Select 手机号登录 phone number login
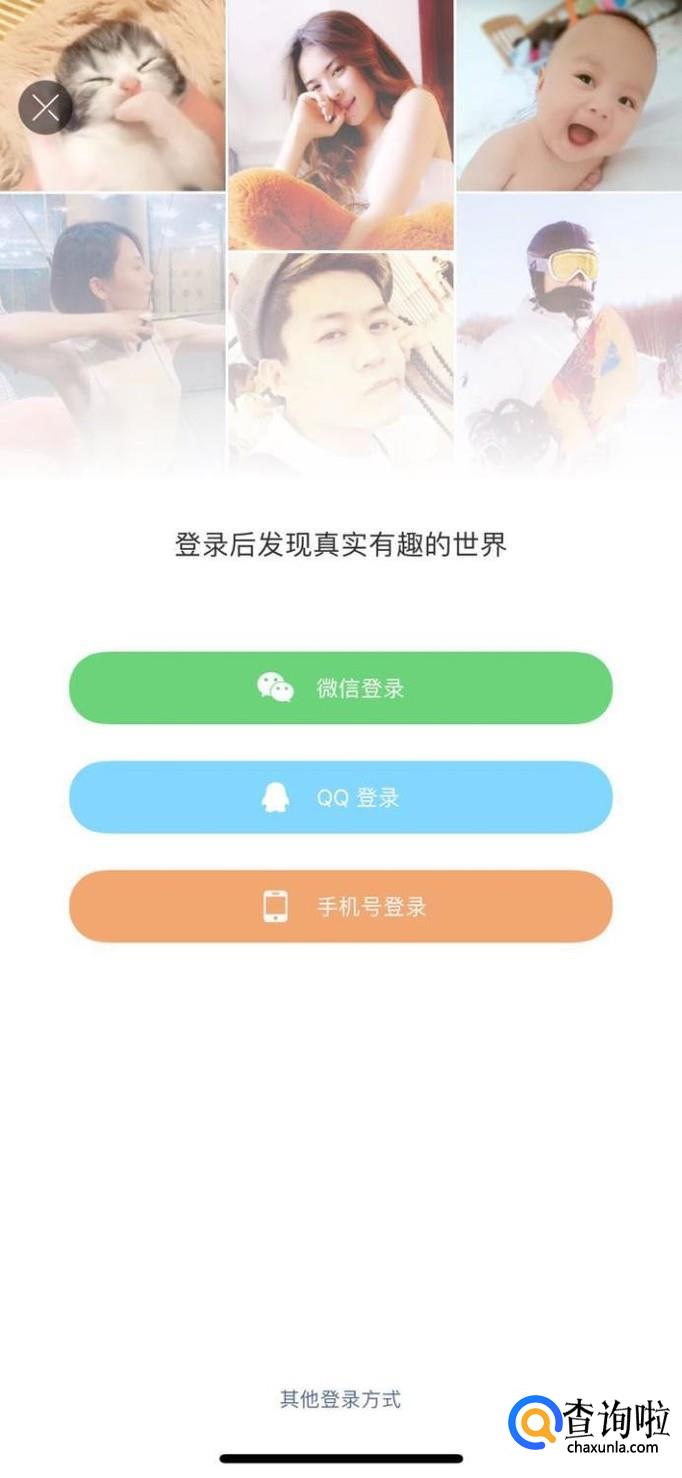 pyautogui.click(x=340, y=906)
